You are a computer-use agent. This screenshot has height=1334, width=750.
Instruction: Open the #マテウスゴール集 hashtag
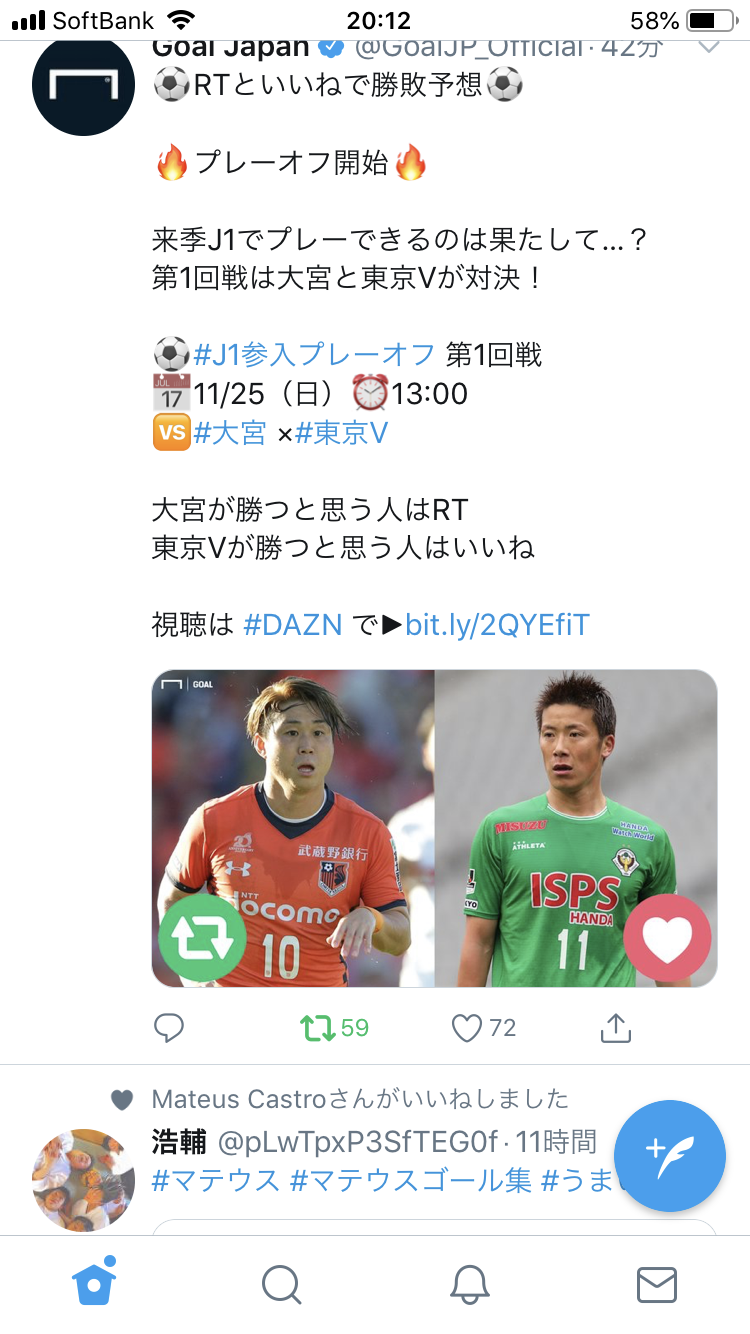[x=411, y=1180]
